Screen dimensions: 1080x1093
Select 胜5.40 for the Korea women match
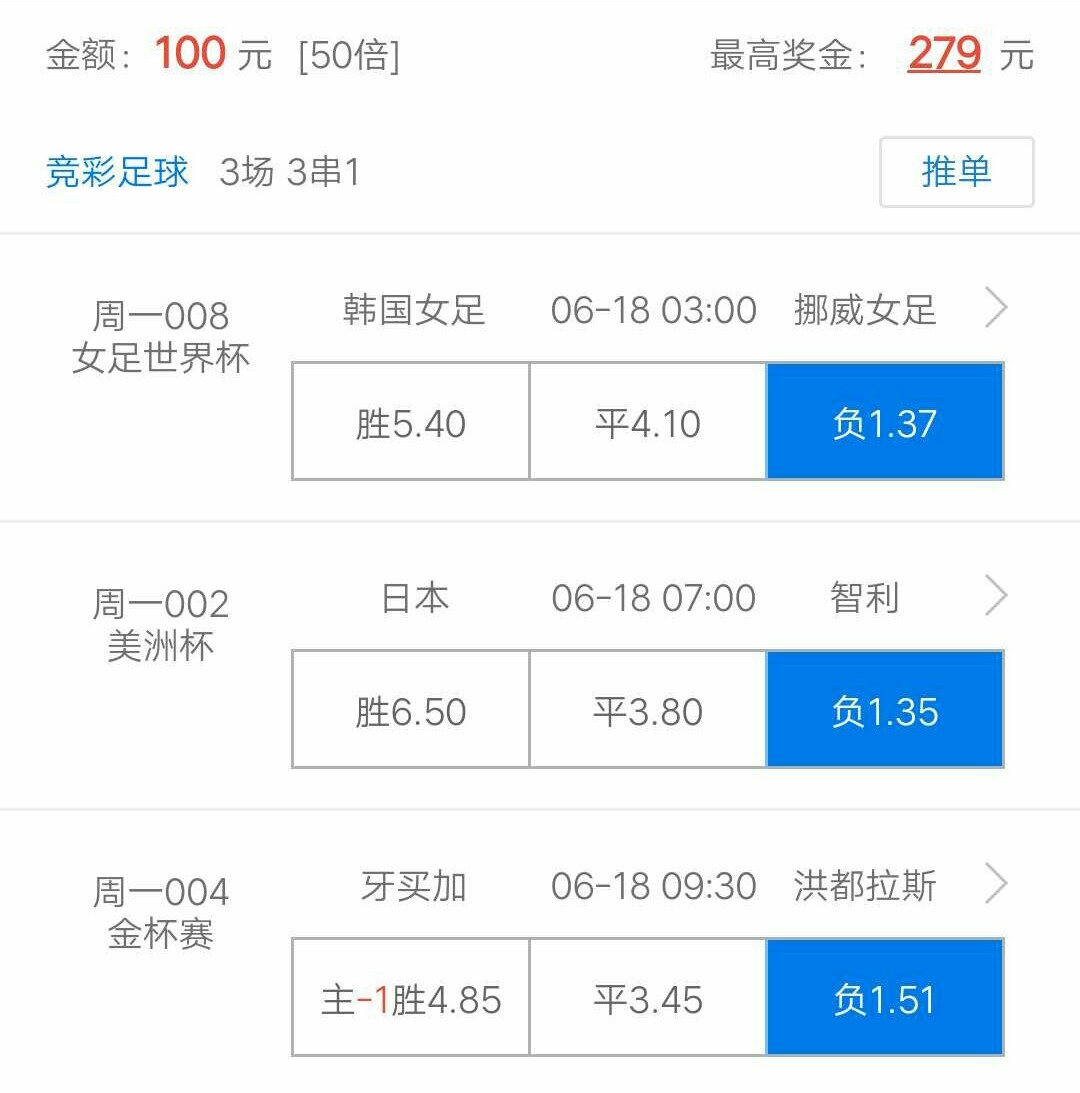click(x=408, y=421)
